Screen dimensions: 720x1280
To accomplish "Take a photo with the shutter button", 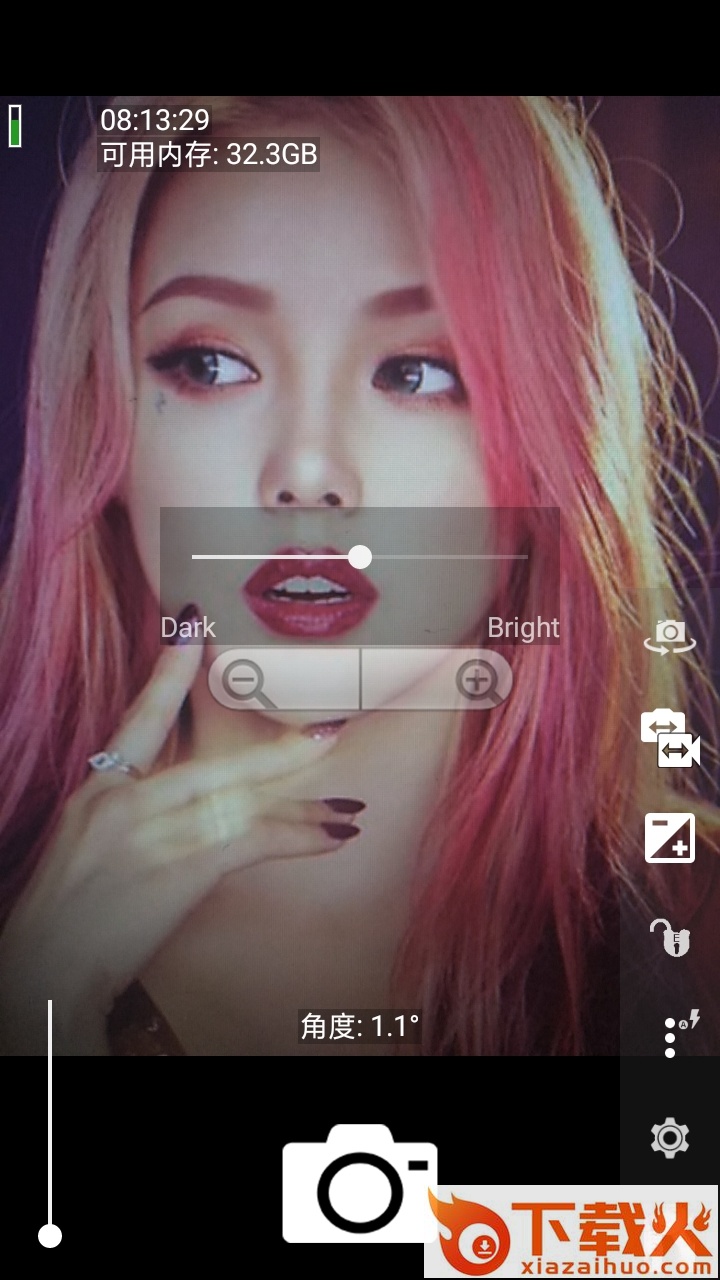I will coord(359,1183).
